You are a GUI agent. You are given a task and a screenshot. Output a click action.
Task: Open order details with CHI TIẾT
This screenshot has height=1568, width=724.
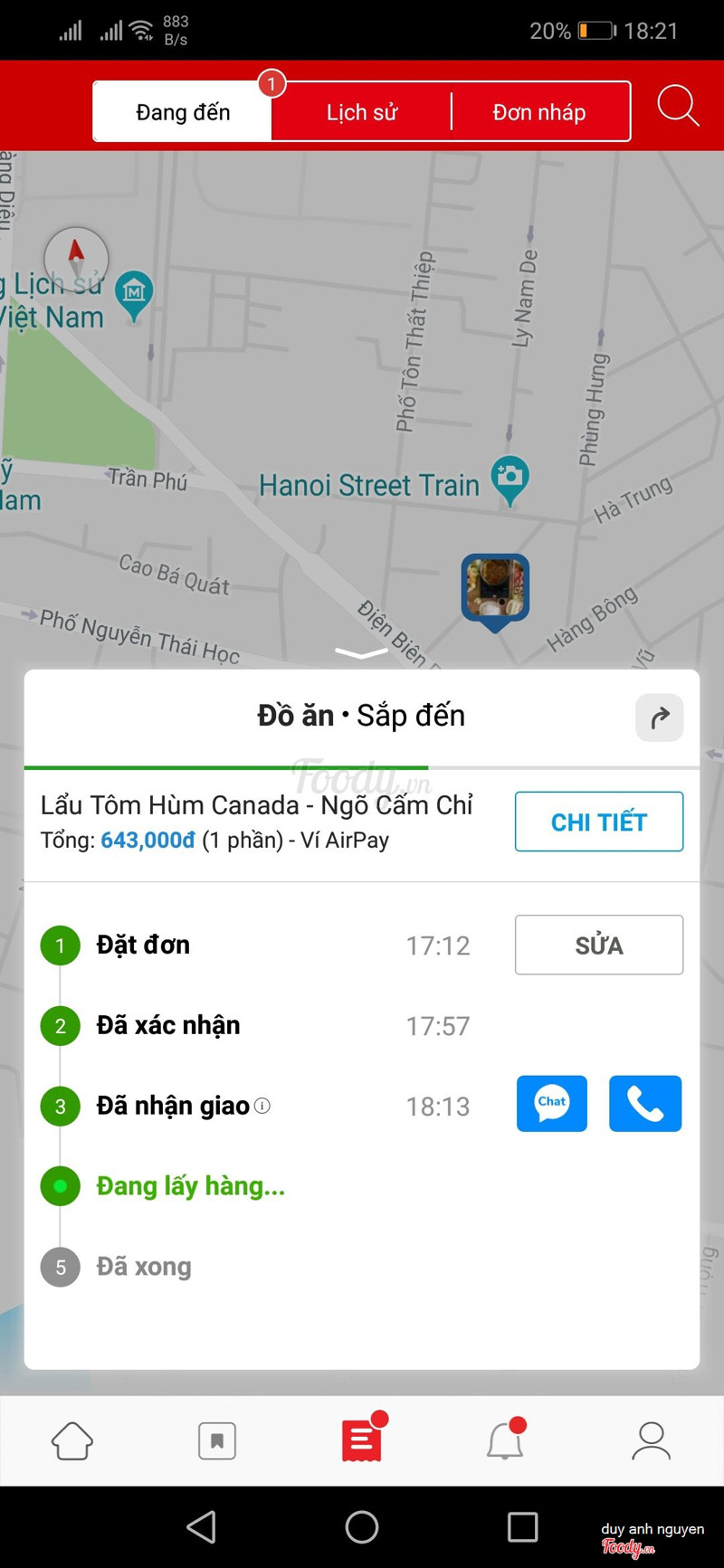[598, 822]
